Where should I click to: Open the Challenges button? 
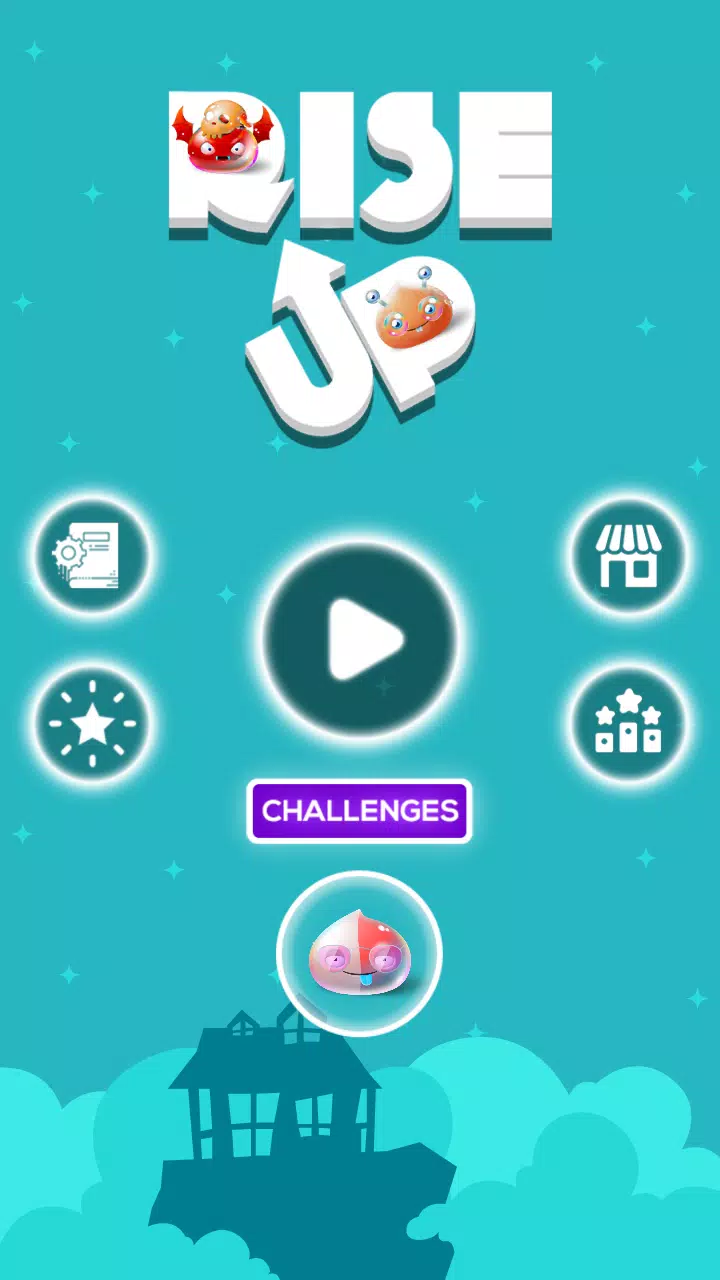(359, 811)
